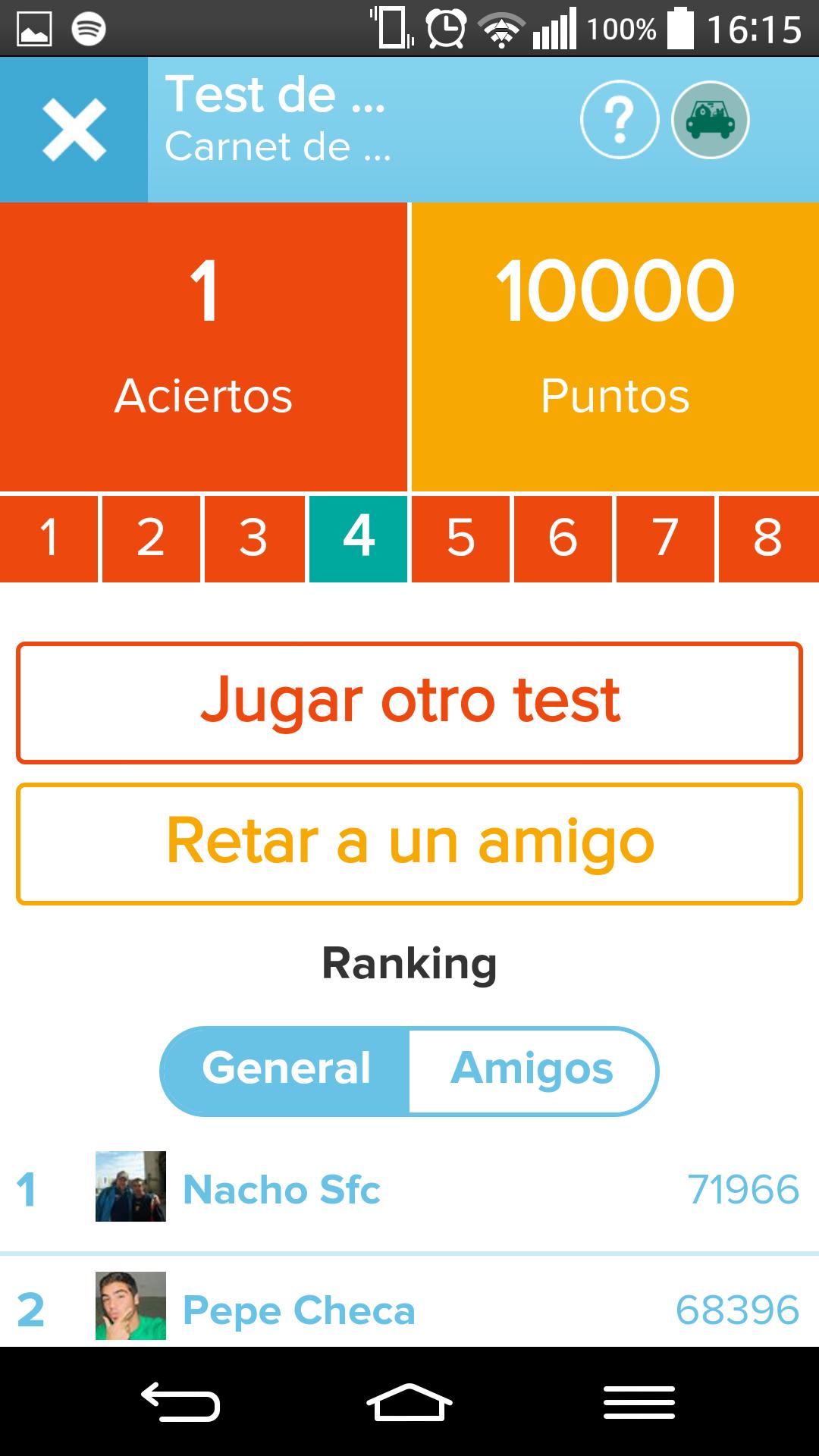The width and height of the screenshot is (819, 1456).
Task: Review question number 1
Action: [49, 538]
